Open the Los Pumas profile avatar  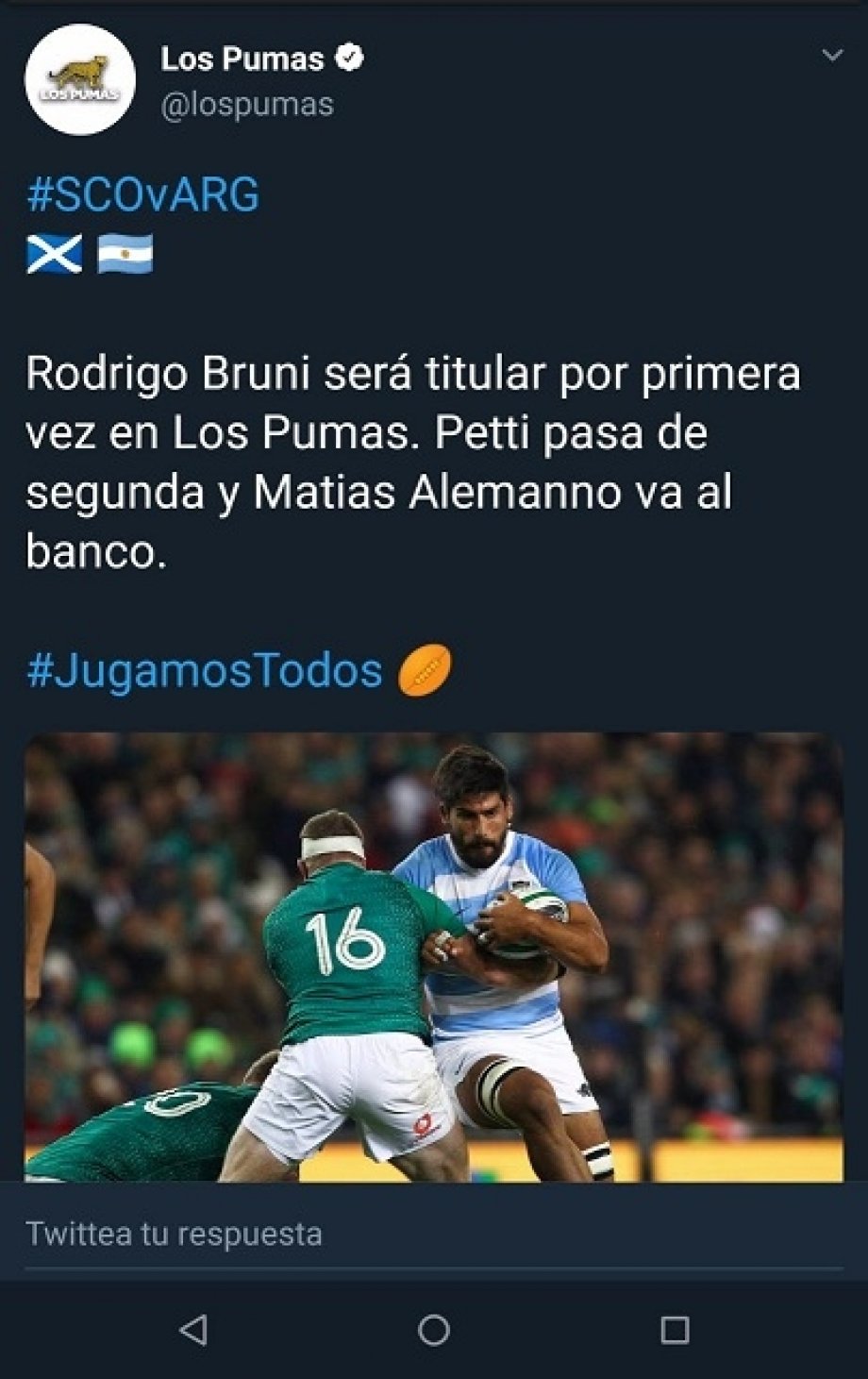pos(79,79)
